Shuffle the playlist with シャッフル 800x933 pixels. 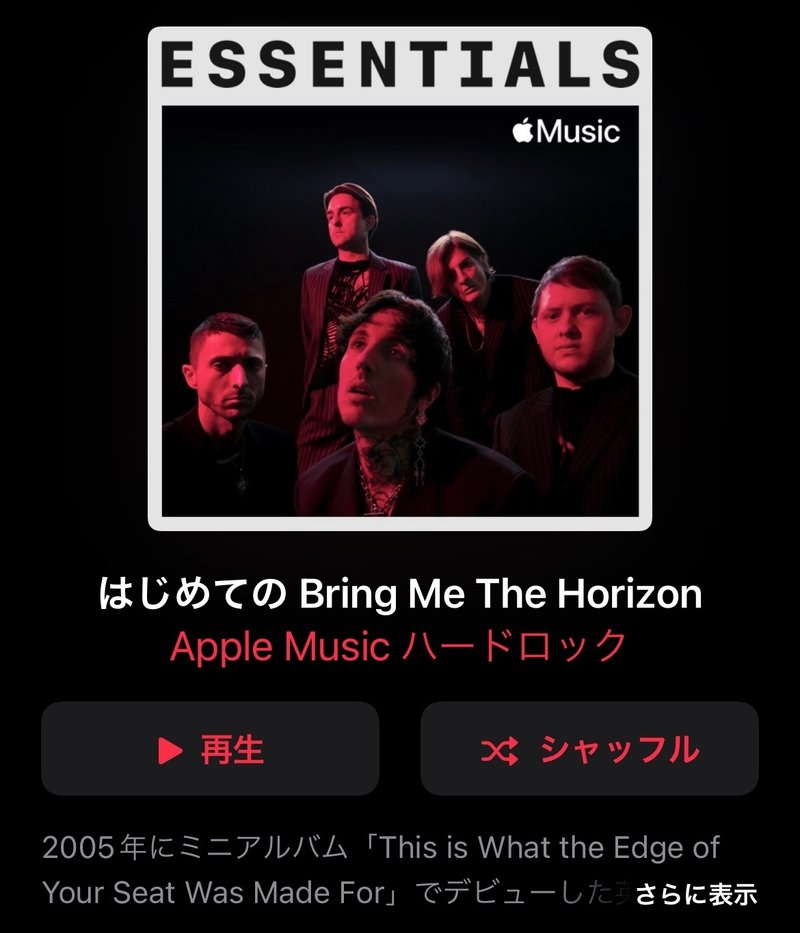pyautogui.click(x=589, y=749)
